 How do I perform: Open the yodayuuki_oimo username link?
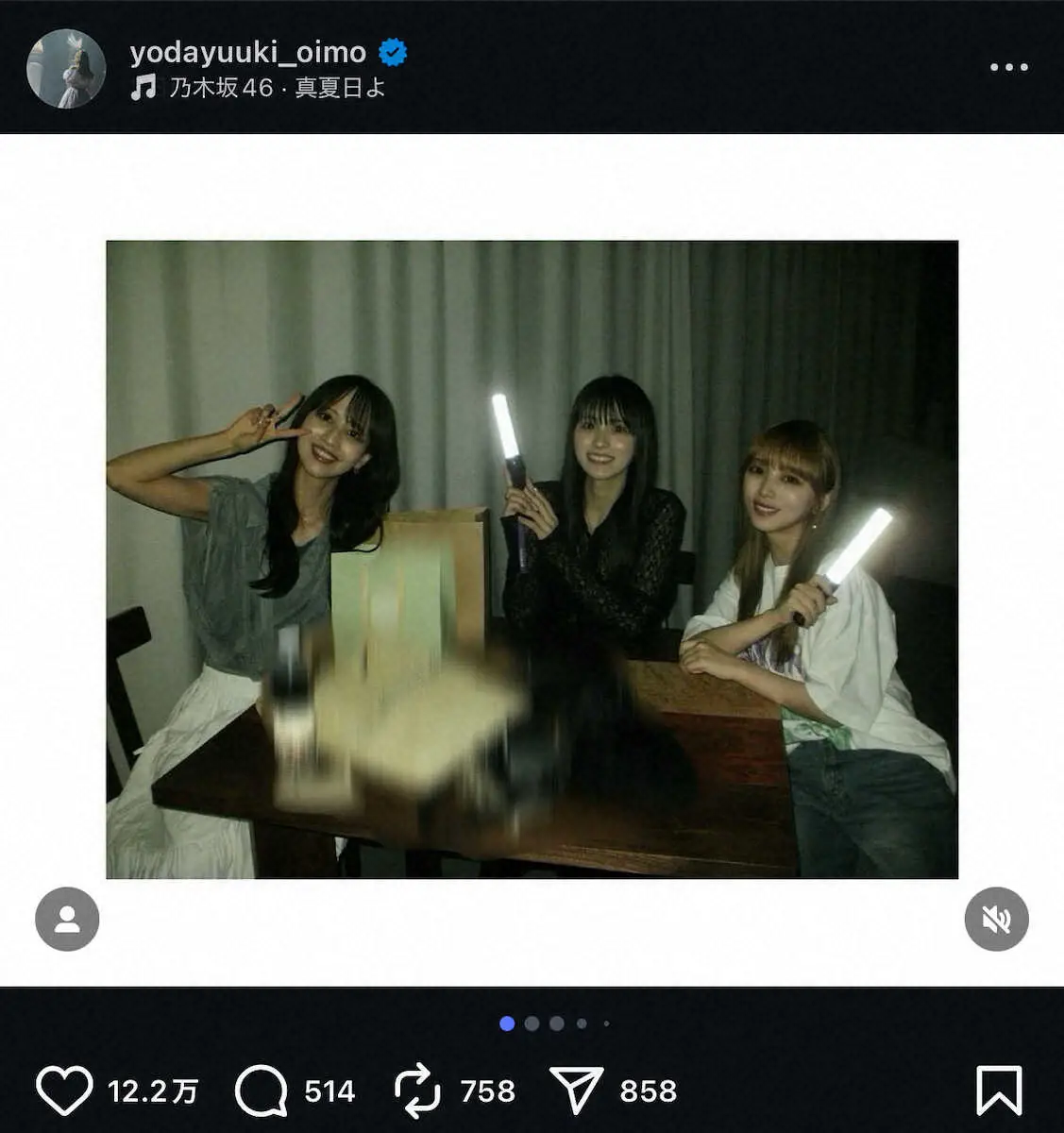247,52
